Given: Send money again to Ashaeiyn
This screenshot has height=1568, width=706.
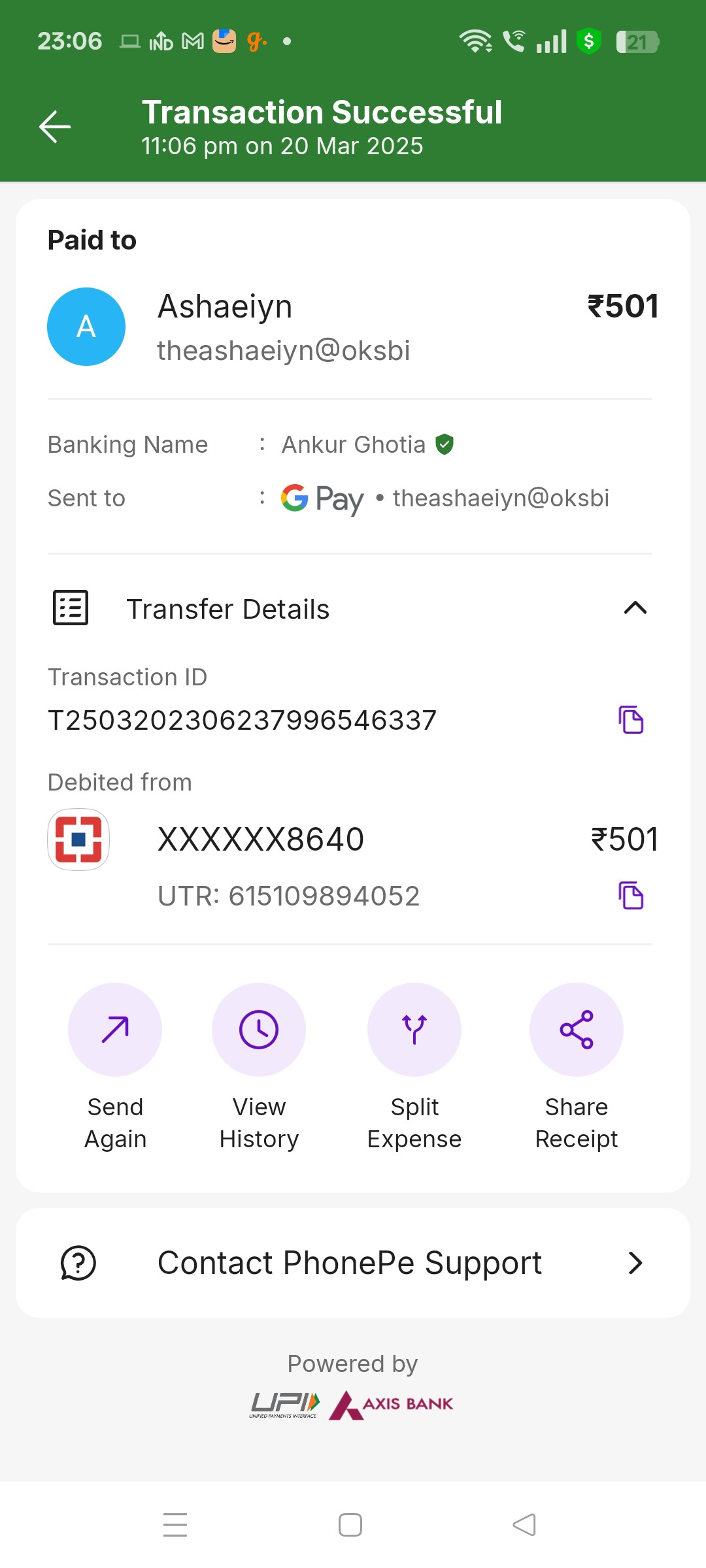Looking at the screenshot, I should click(x=115, y=1067).
